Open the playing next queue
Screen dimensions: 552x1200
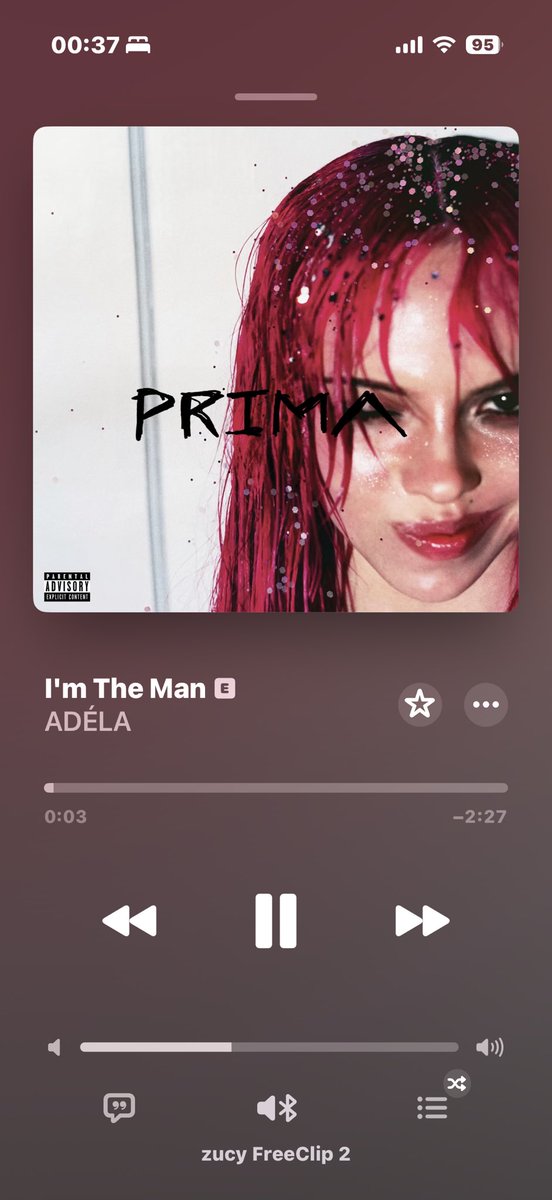pos(432,1107)
